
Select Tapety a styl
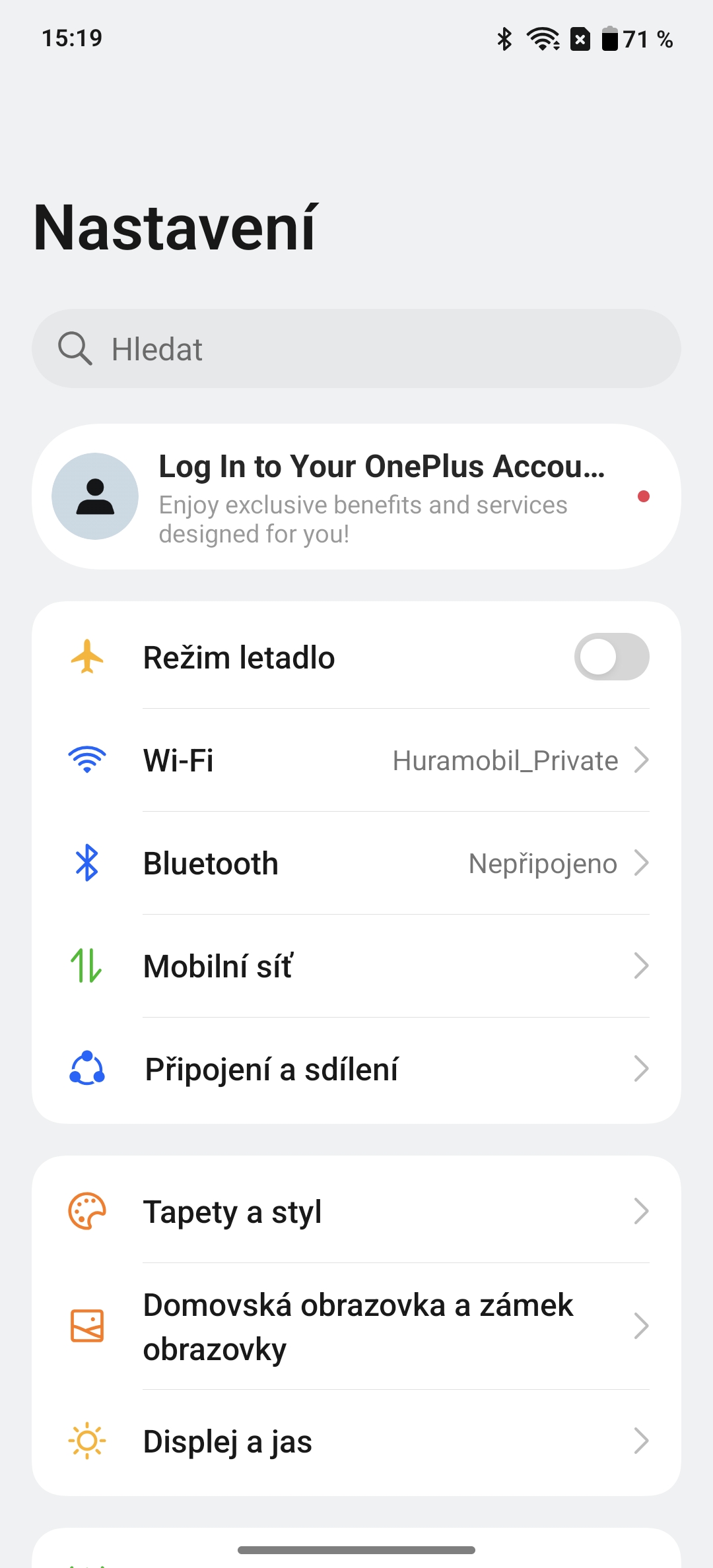pyautogui.click(x=356, y=1212)
